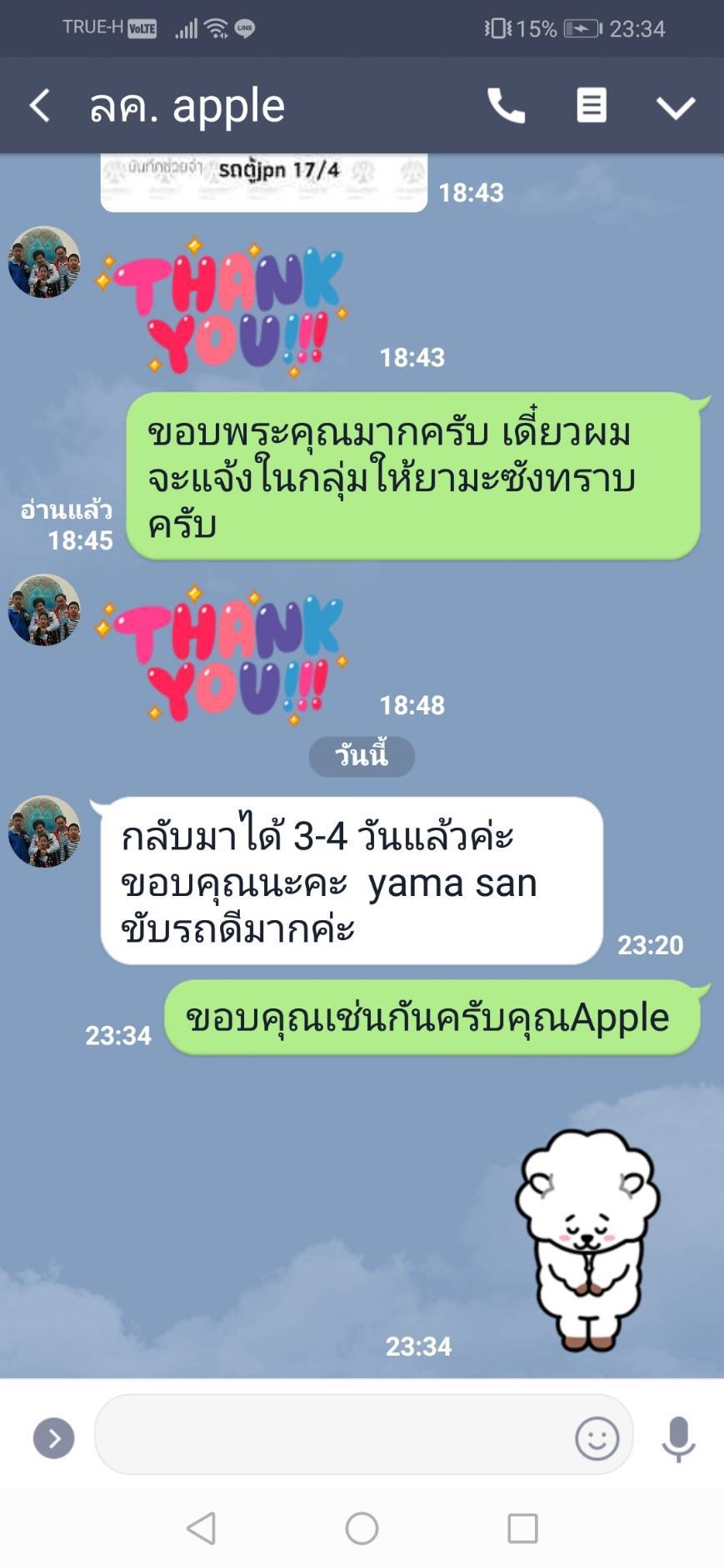Image resolution: width=724 pixels, height=1568 pixels.
Task: Expand the chat options chevron
Action: (675, 107)
